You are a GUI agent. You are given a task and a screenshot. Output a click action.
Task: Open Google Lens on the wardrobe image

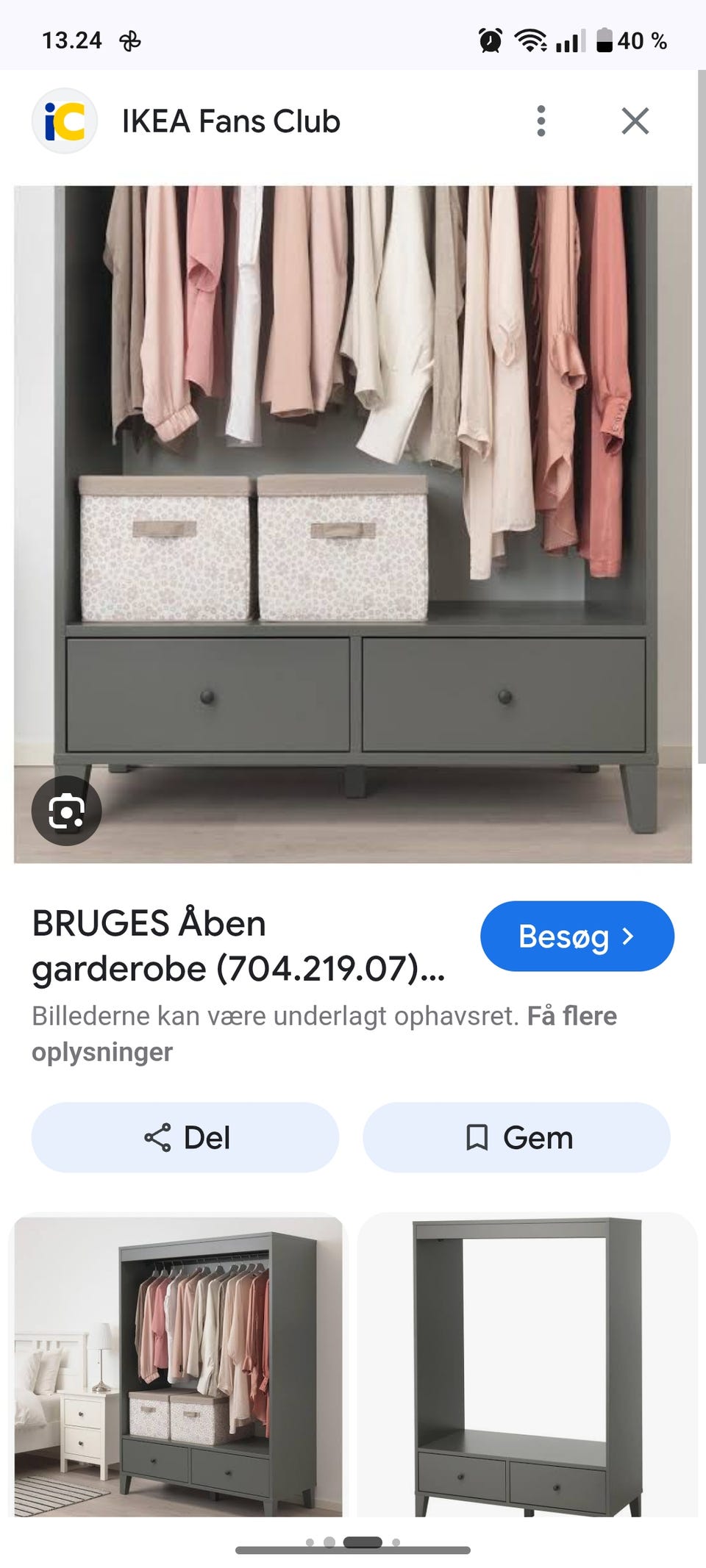tap(67, 812)
